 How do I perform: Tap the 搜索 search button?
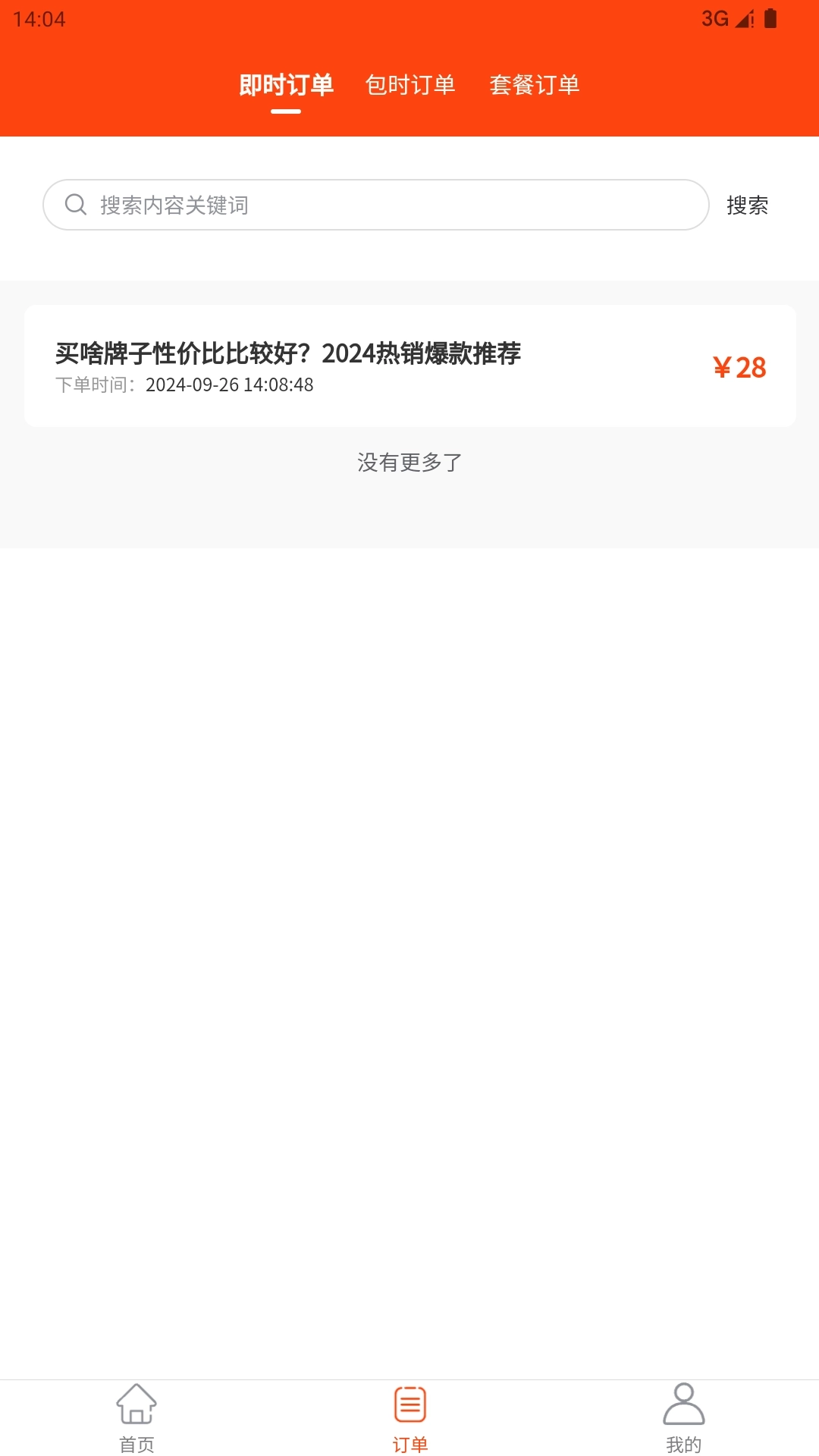click(748, 205)
